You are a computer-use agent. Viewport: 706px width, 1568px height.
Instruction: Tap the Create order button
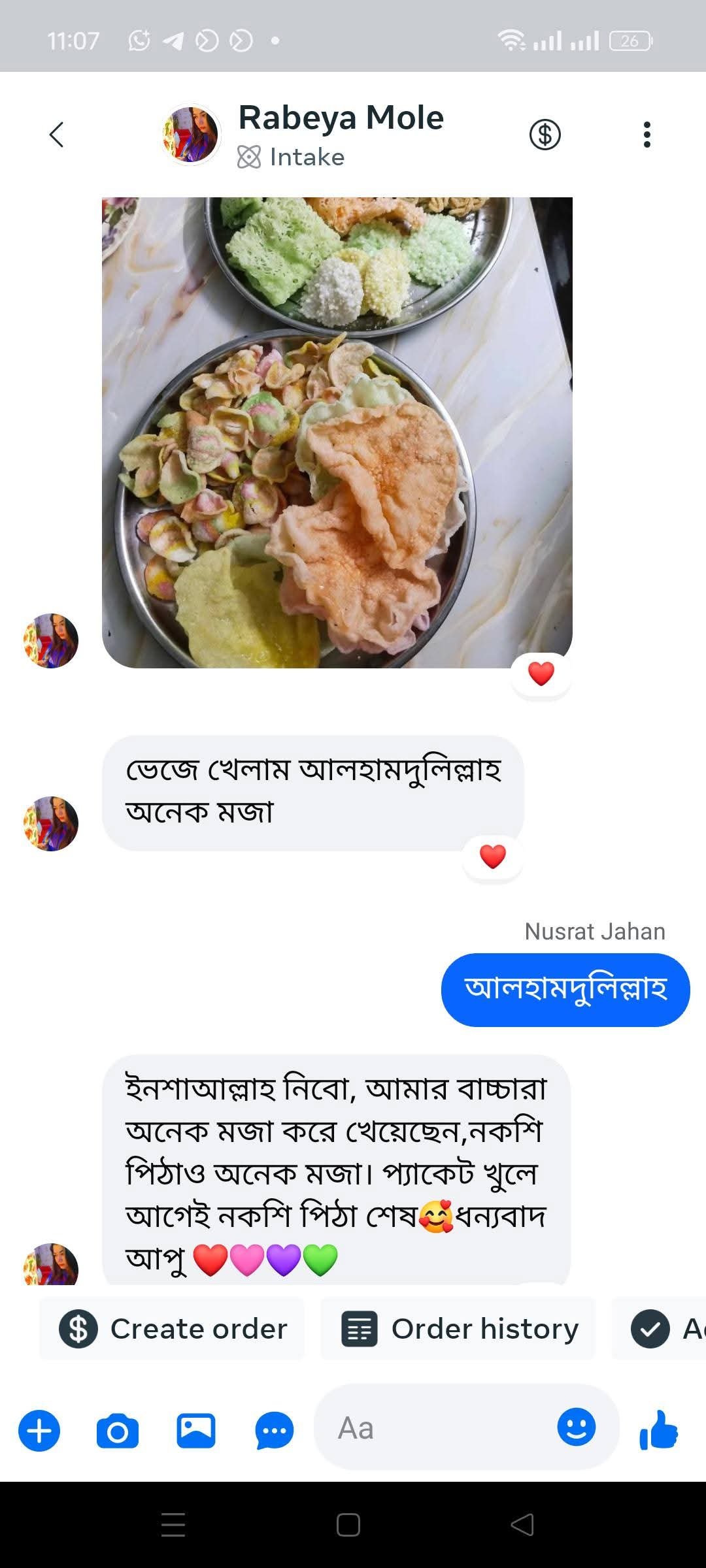pos(173,1328)
